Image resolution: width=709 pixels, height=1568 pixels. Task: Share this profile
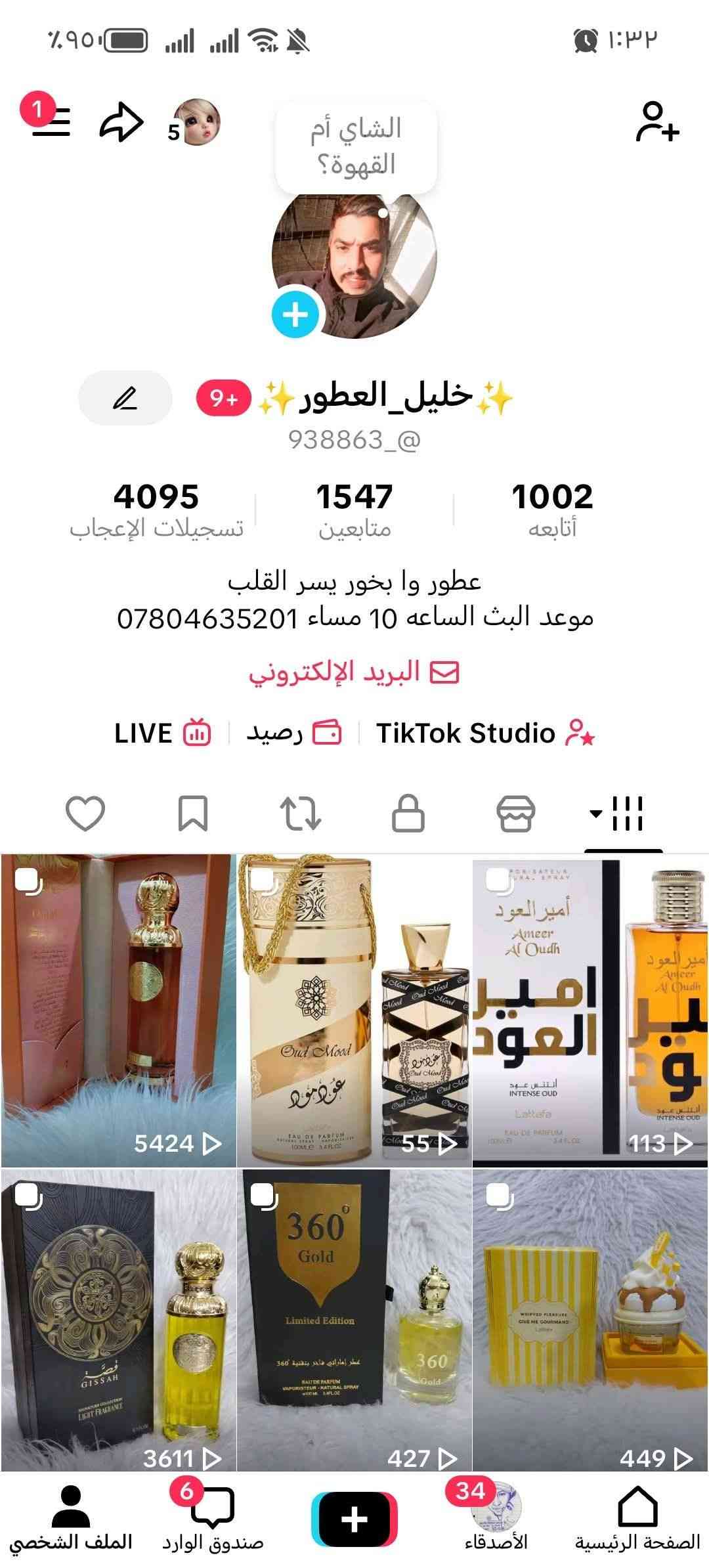[x=121, y=121]
